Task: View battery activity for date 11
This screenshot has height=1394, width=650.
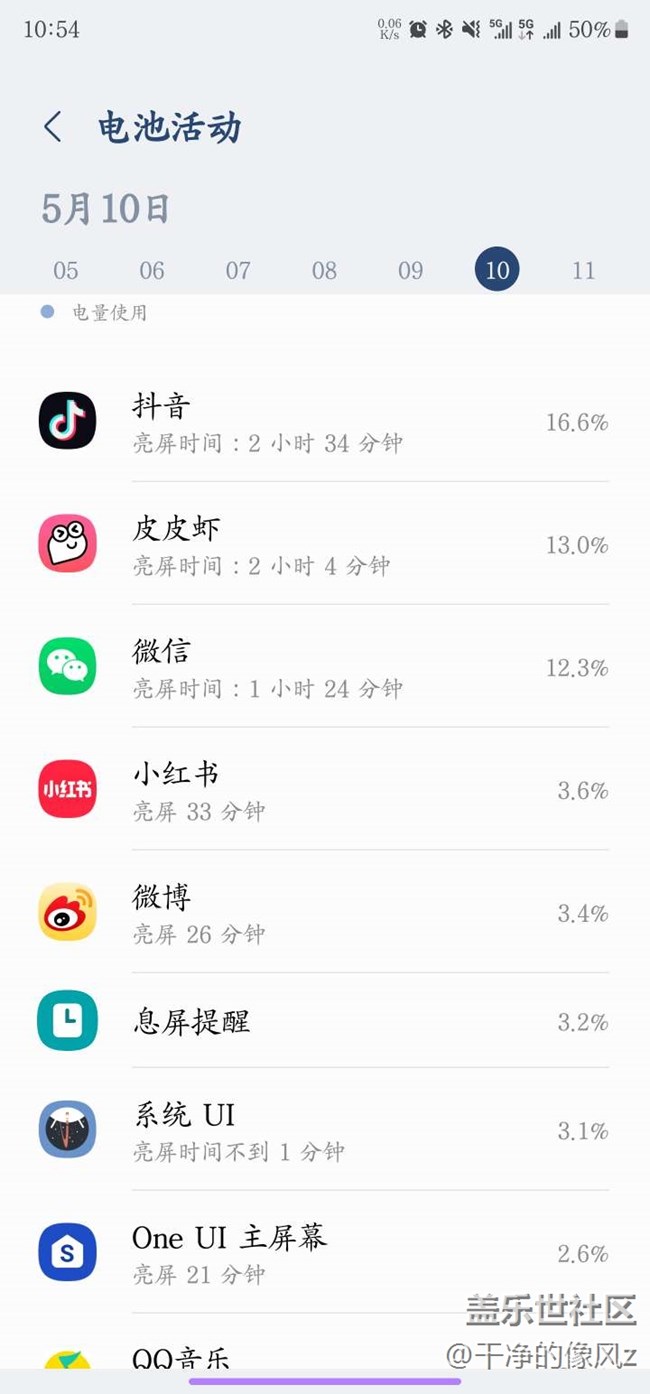Action: click(583, 270)
